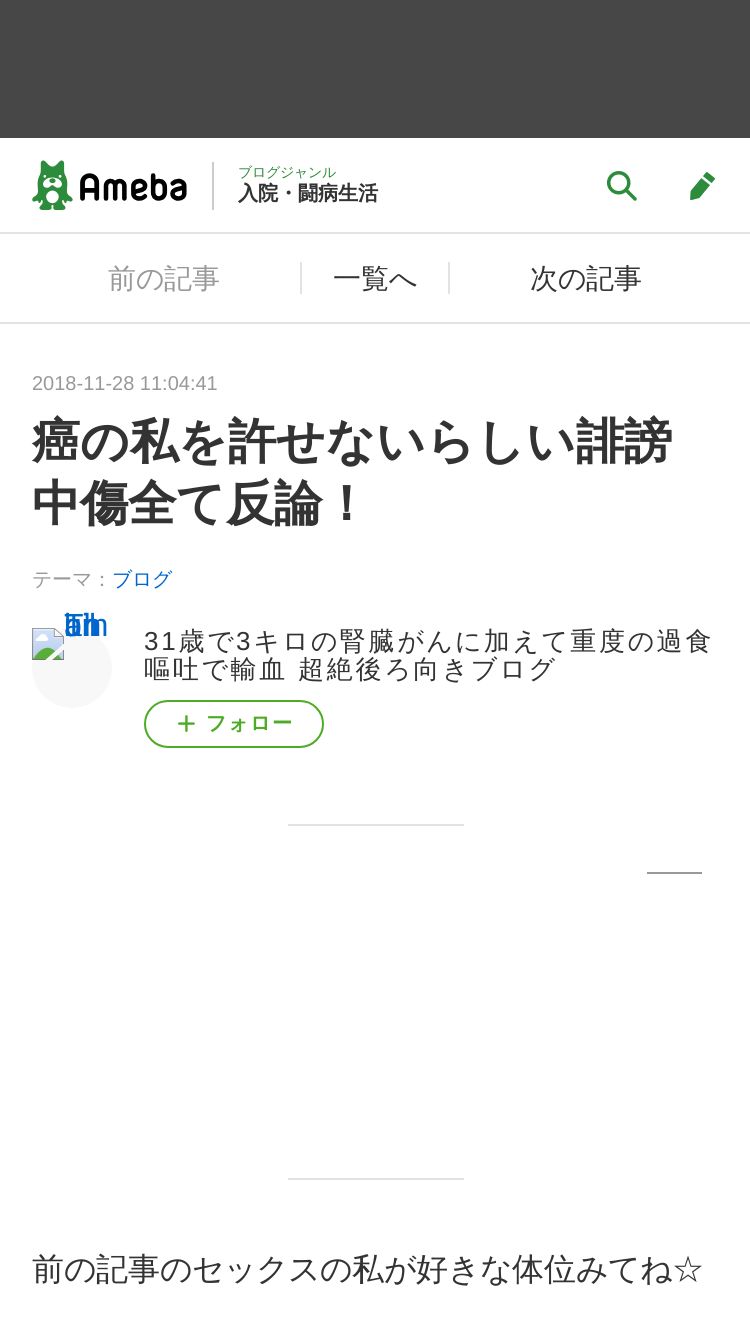
Task: Open the blog title 31歳で3キロの腎臓がん link
Action: (x=428, y=655)
